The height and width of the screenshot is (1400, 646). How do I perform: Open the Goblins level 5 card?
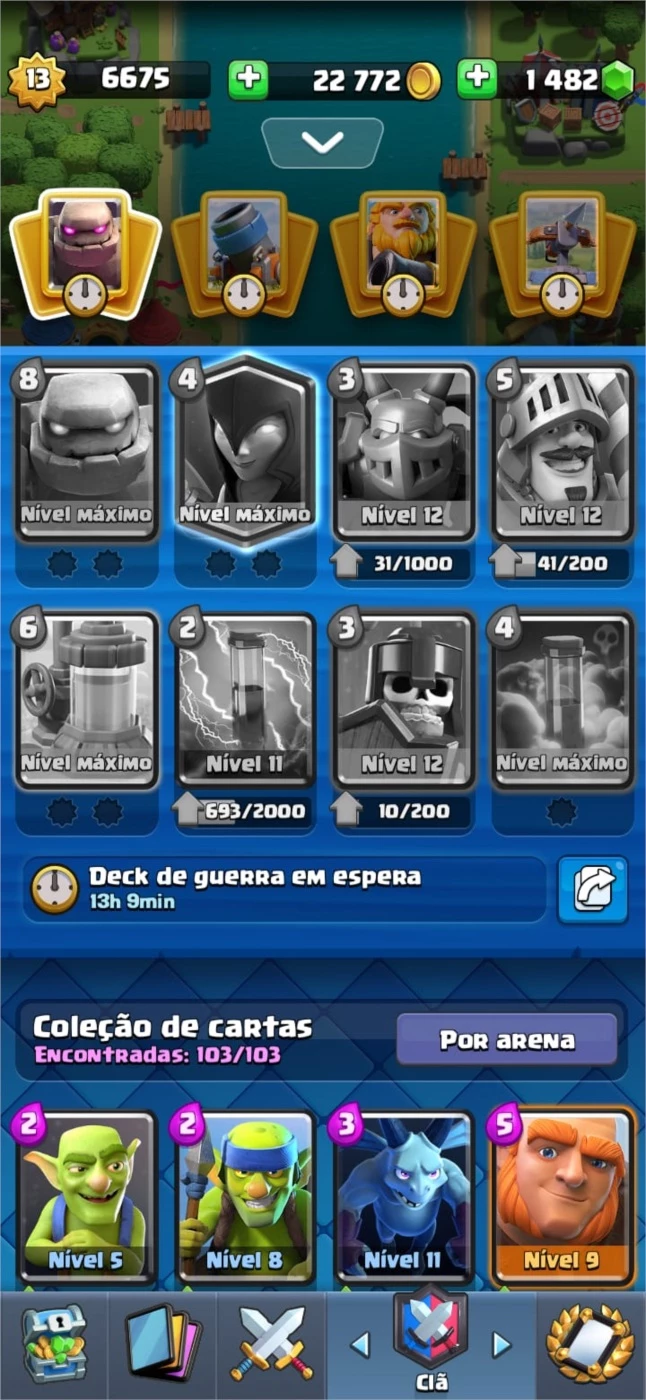click(85, 1197)
